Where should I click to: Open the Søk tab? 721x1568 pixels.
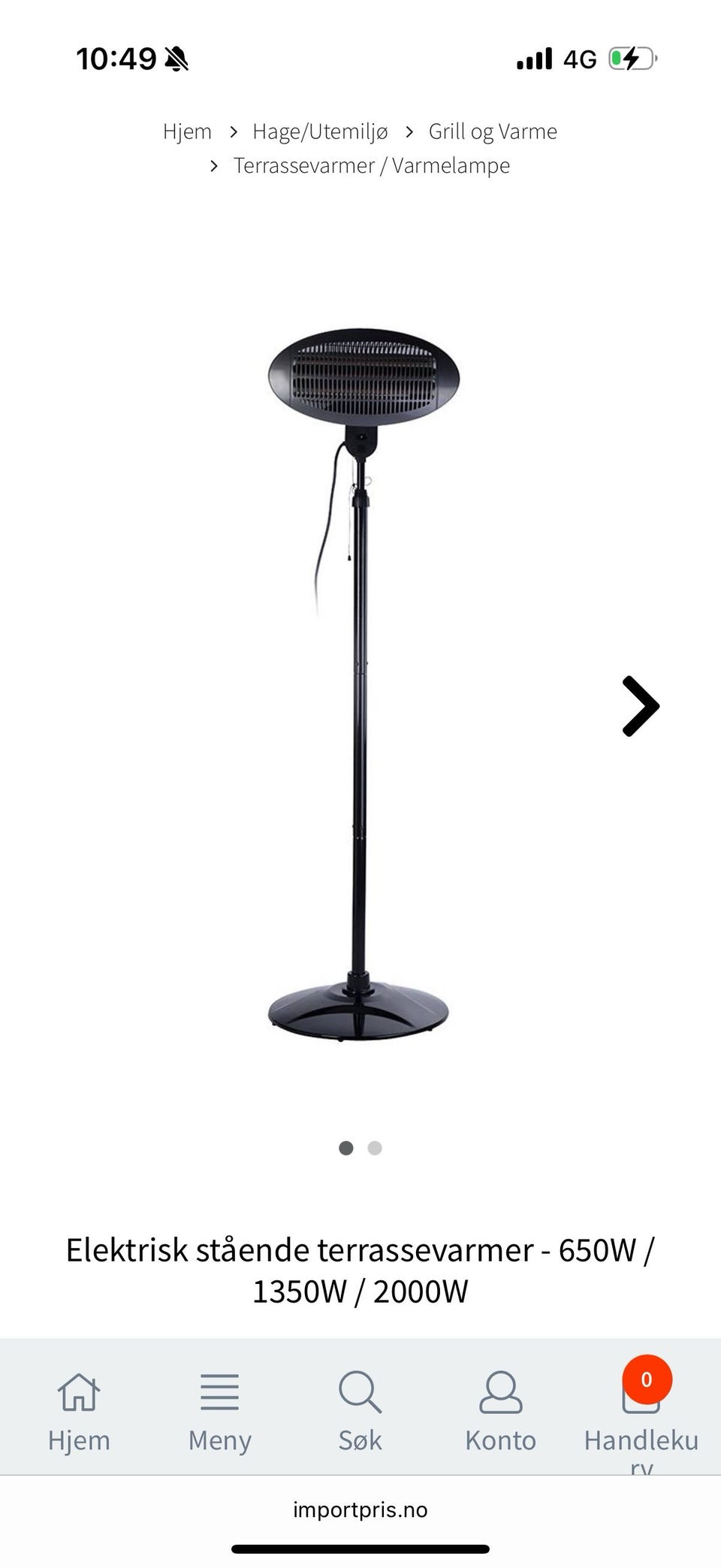click(x=360, y=1412)
